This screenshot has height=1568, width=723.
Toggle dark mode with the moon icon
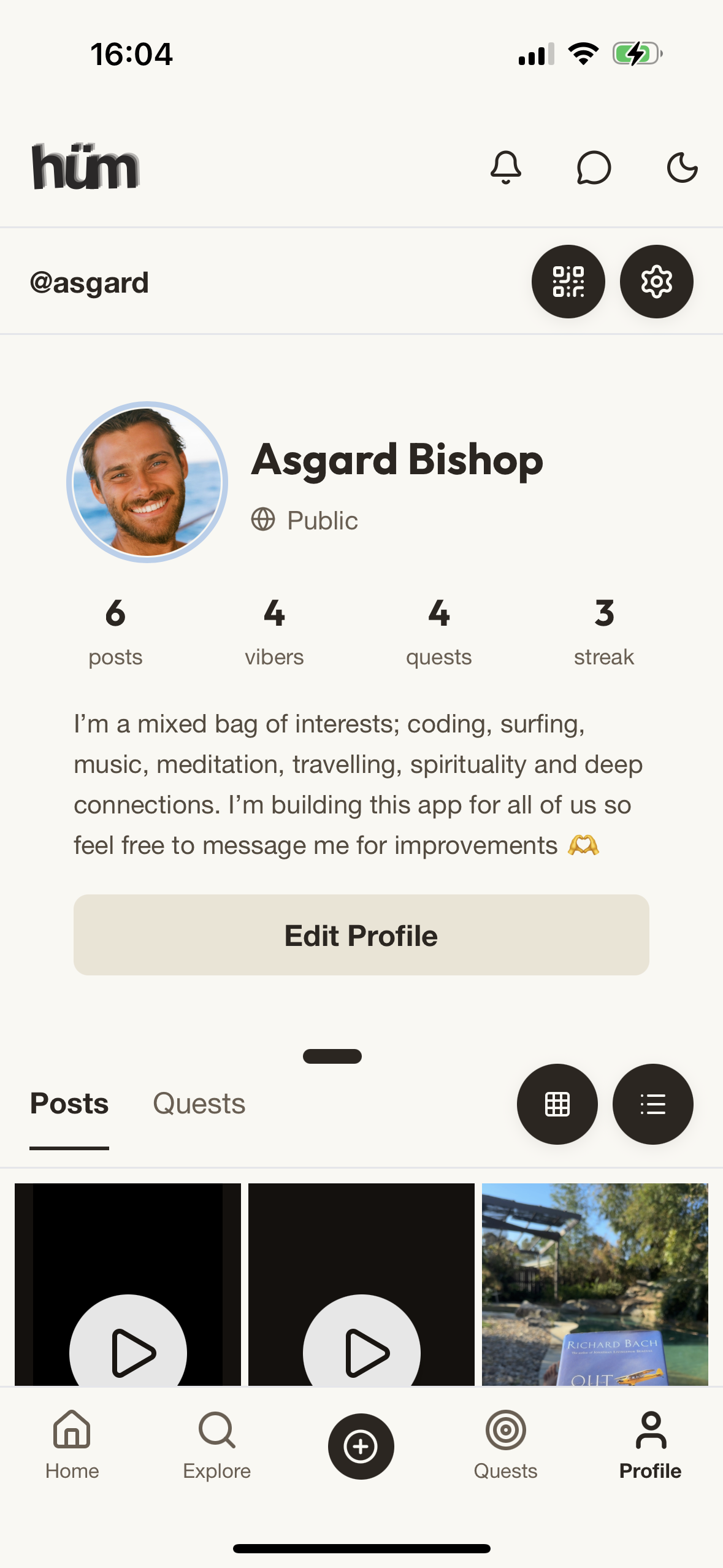click(x=682, y=167)
